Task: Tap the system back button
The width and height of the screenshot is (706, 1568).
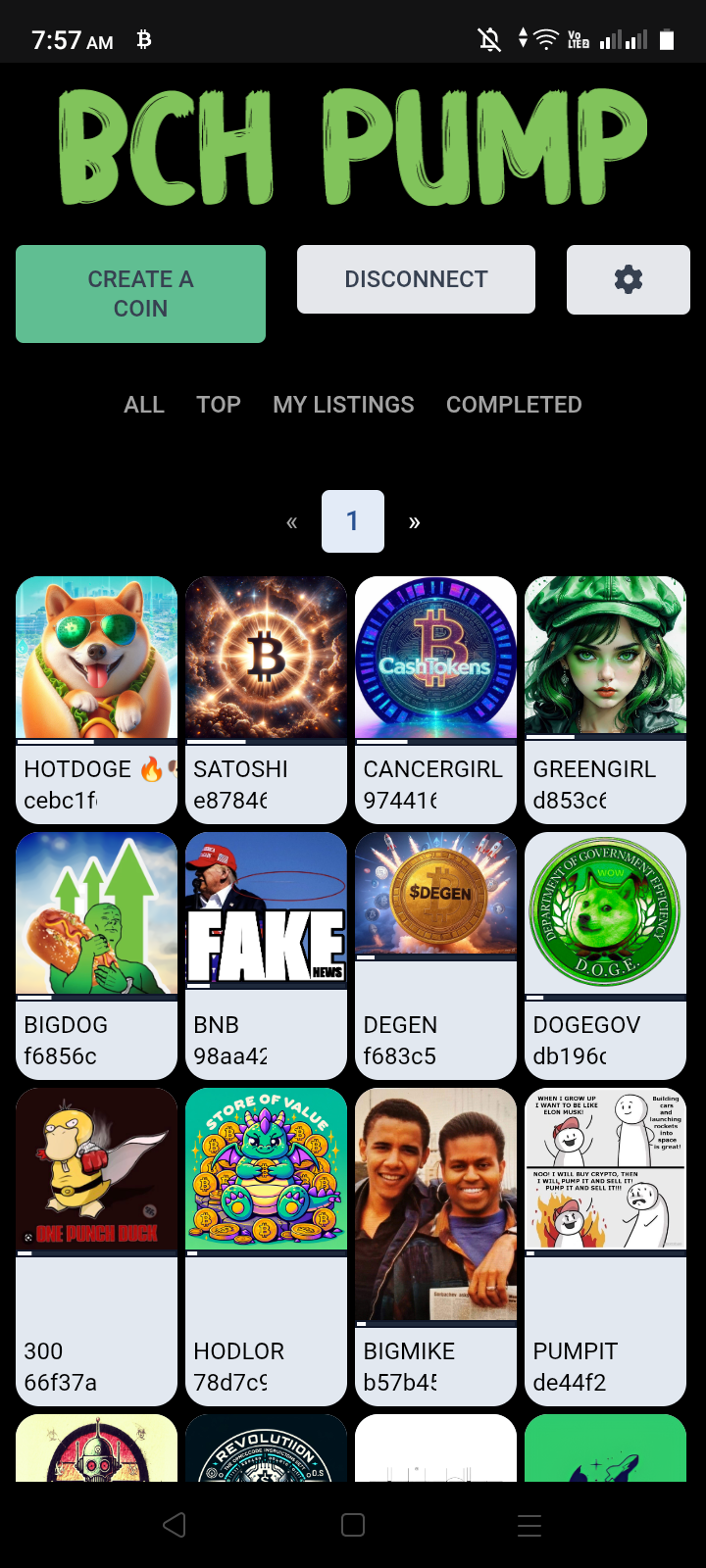Action: pos(175,1525)
